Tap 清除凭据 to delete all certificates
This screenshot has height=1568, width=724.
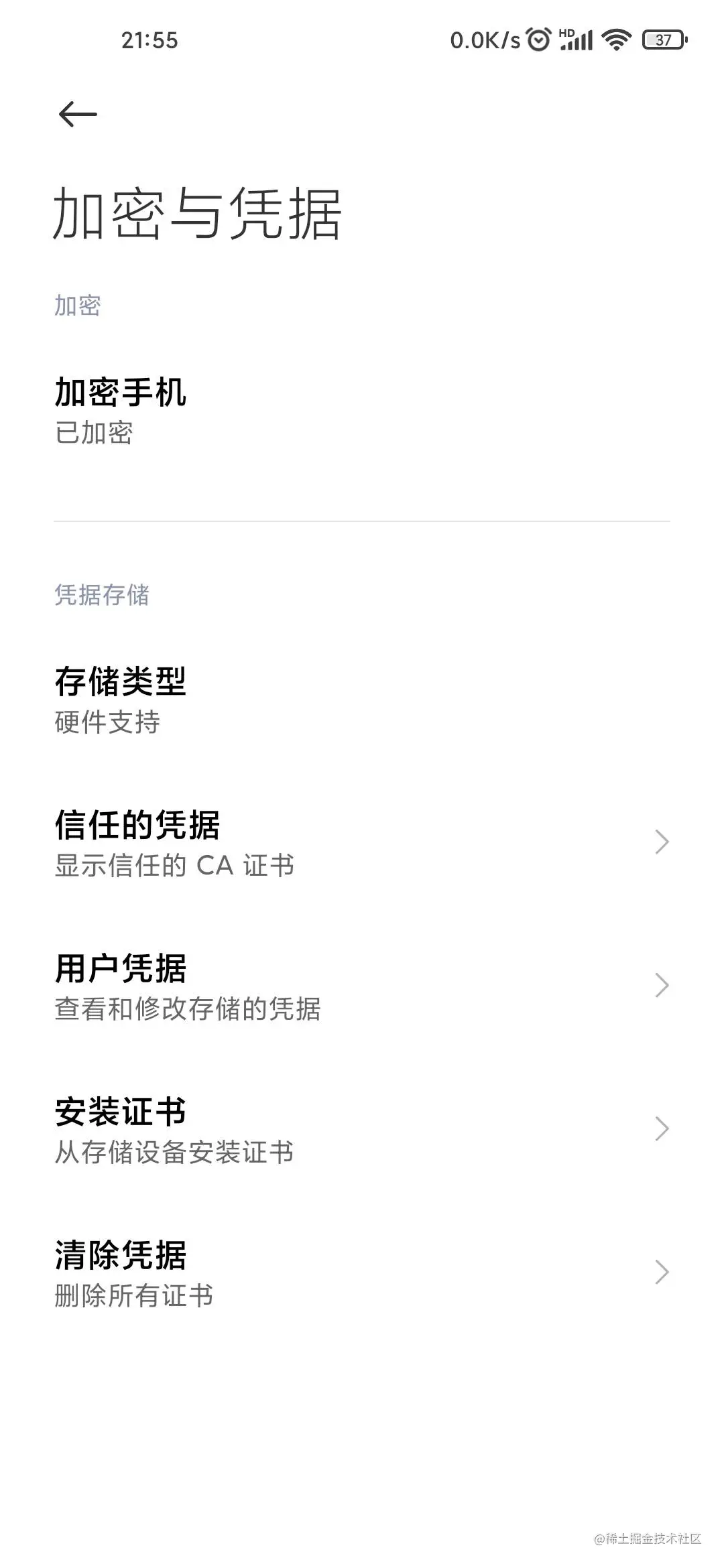(x=362, y=1272)
